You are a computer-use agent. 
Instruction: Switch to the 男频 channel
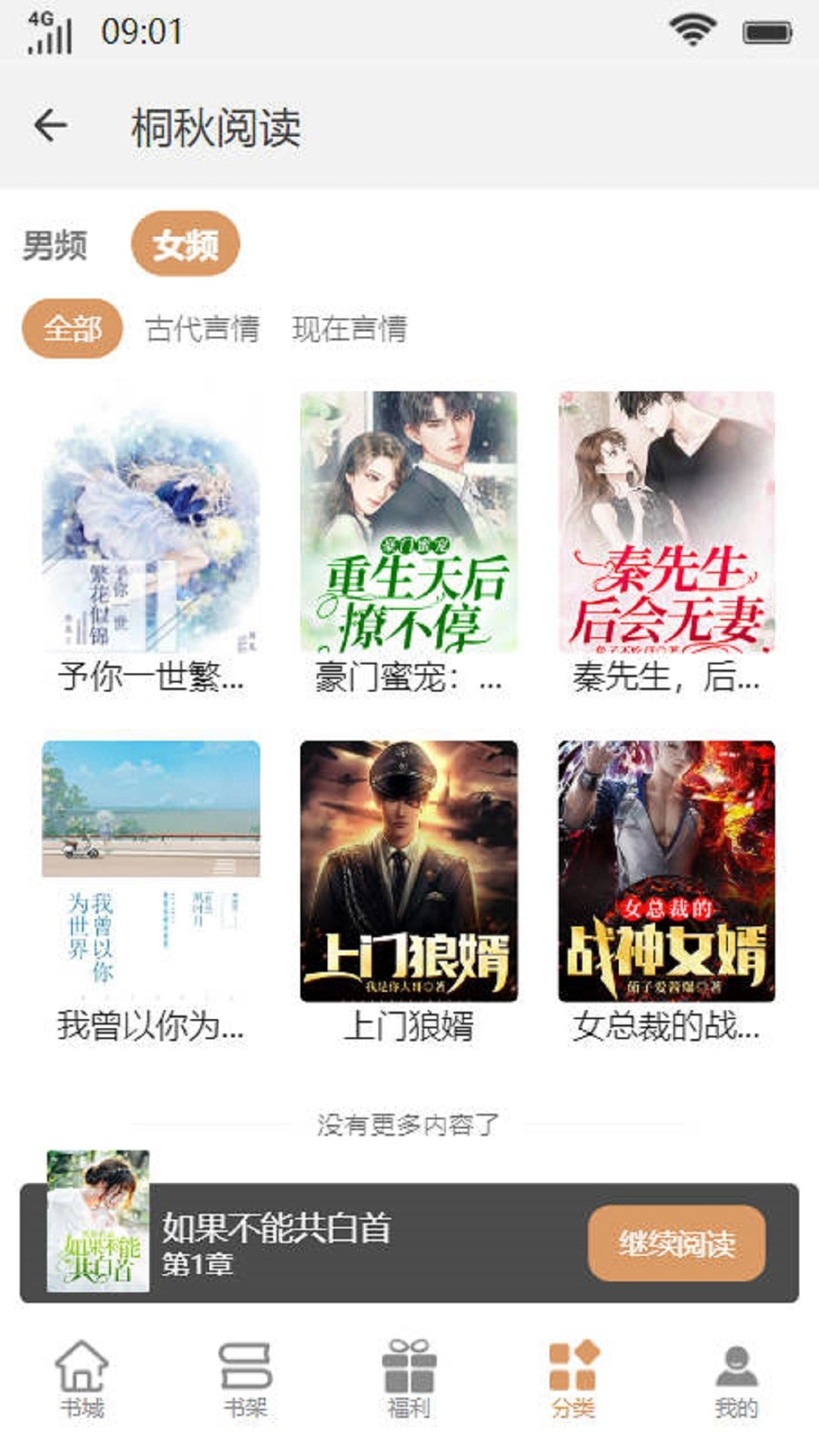click(55, 244)
